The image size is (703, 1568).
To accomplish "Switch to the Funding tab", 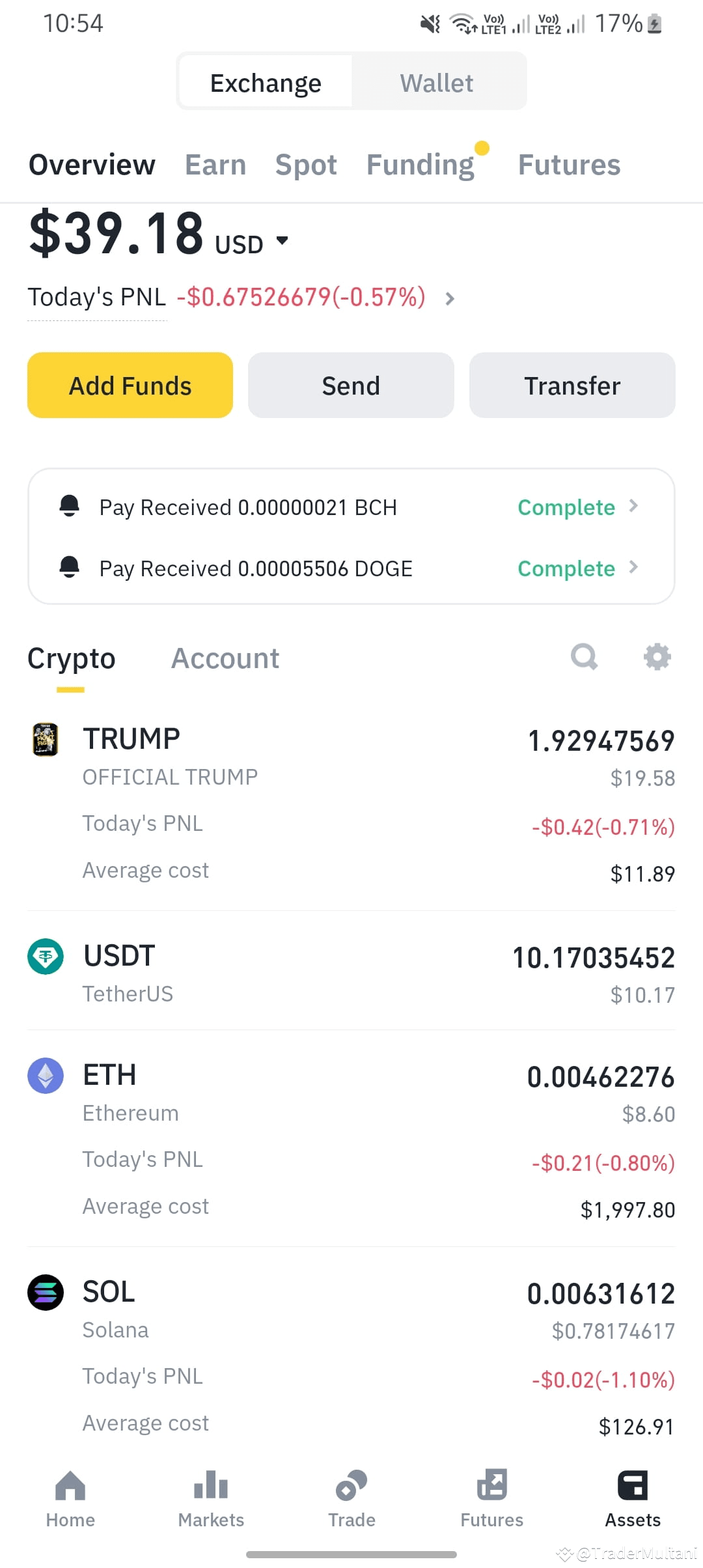I will [x=420, y=164].
